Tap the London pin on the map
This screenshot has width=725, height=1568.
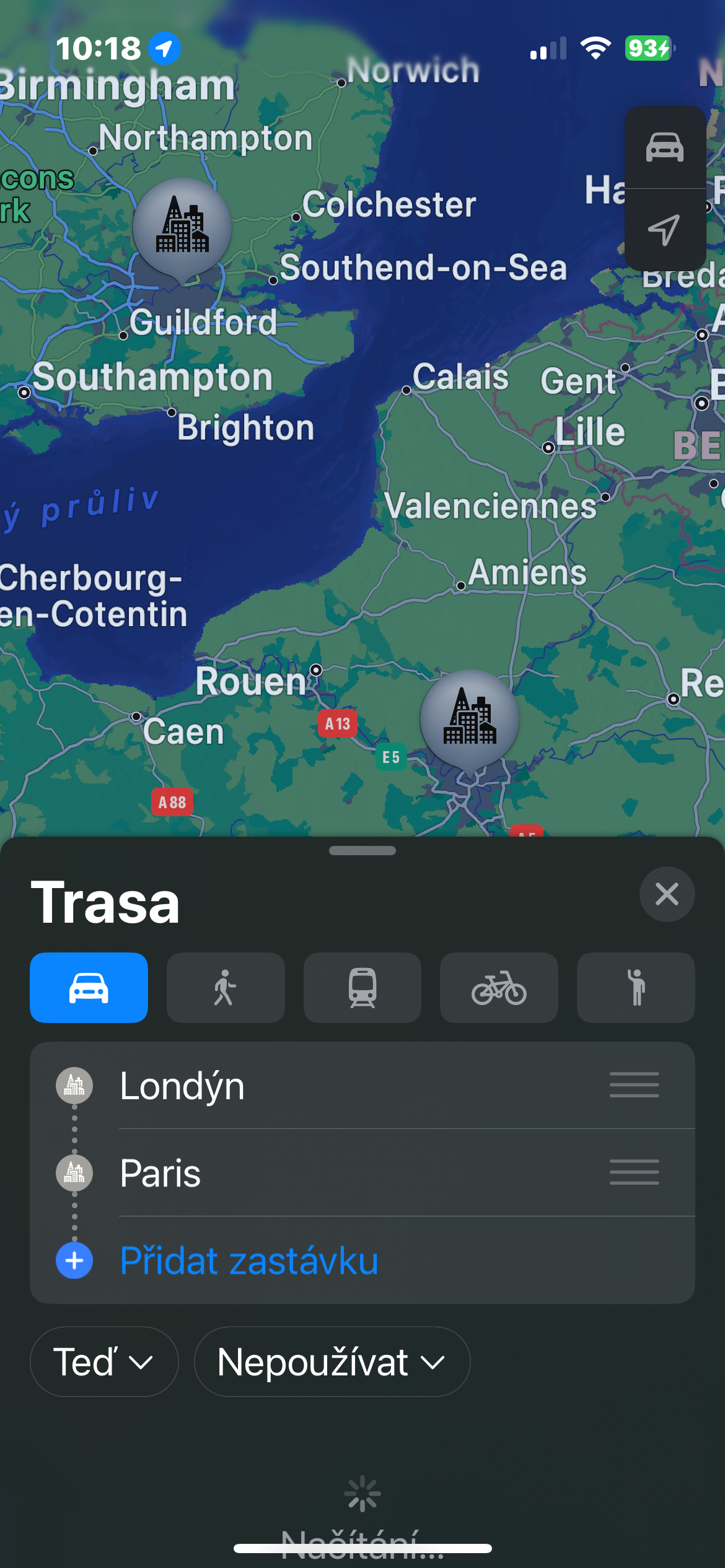point(182,229)
